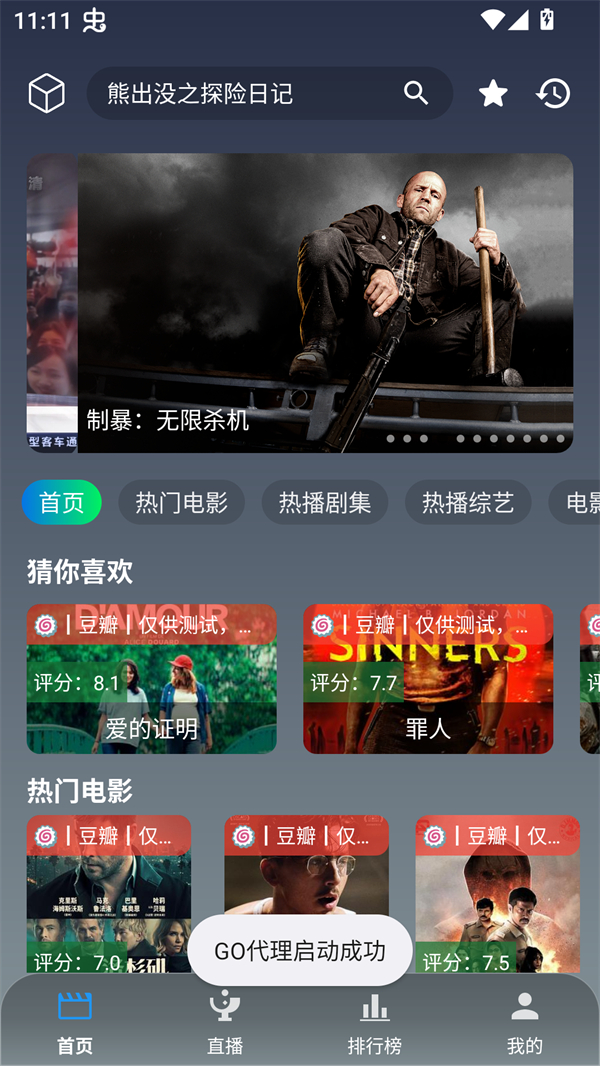The height and width of the screenshot is (1066, 600).
Task: View watch history via the clock icon
Action: coord(553,94)
